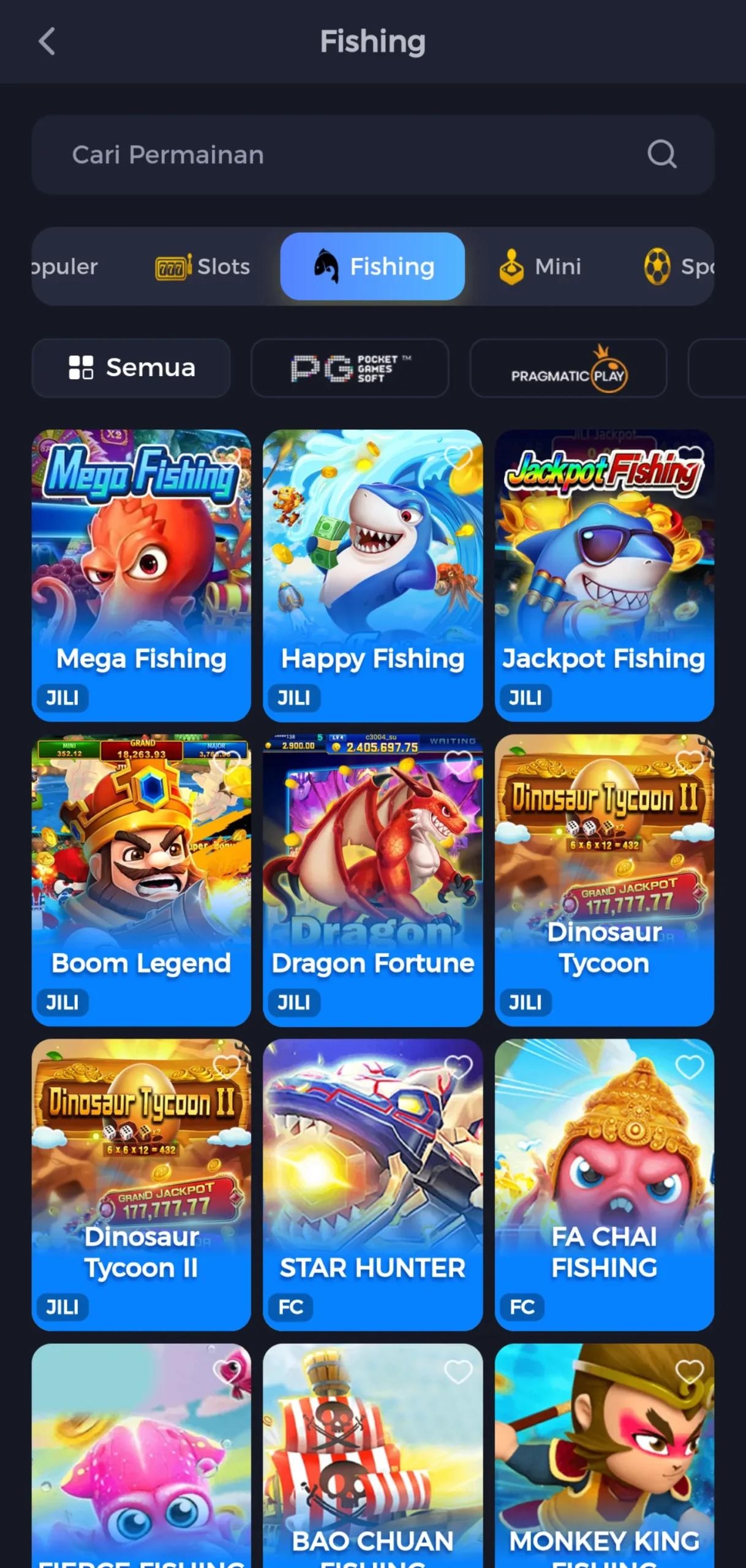The image size is (746, 1568).
Task: Open the Jackpot Fishing game
Action: point(605,575)
